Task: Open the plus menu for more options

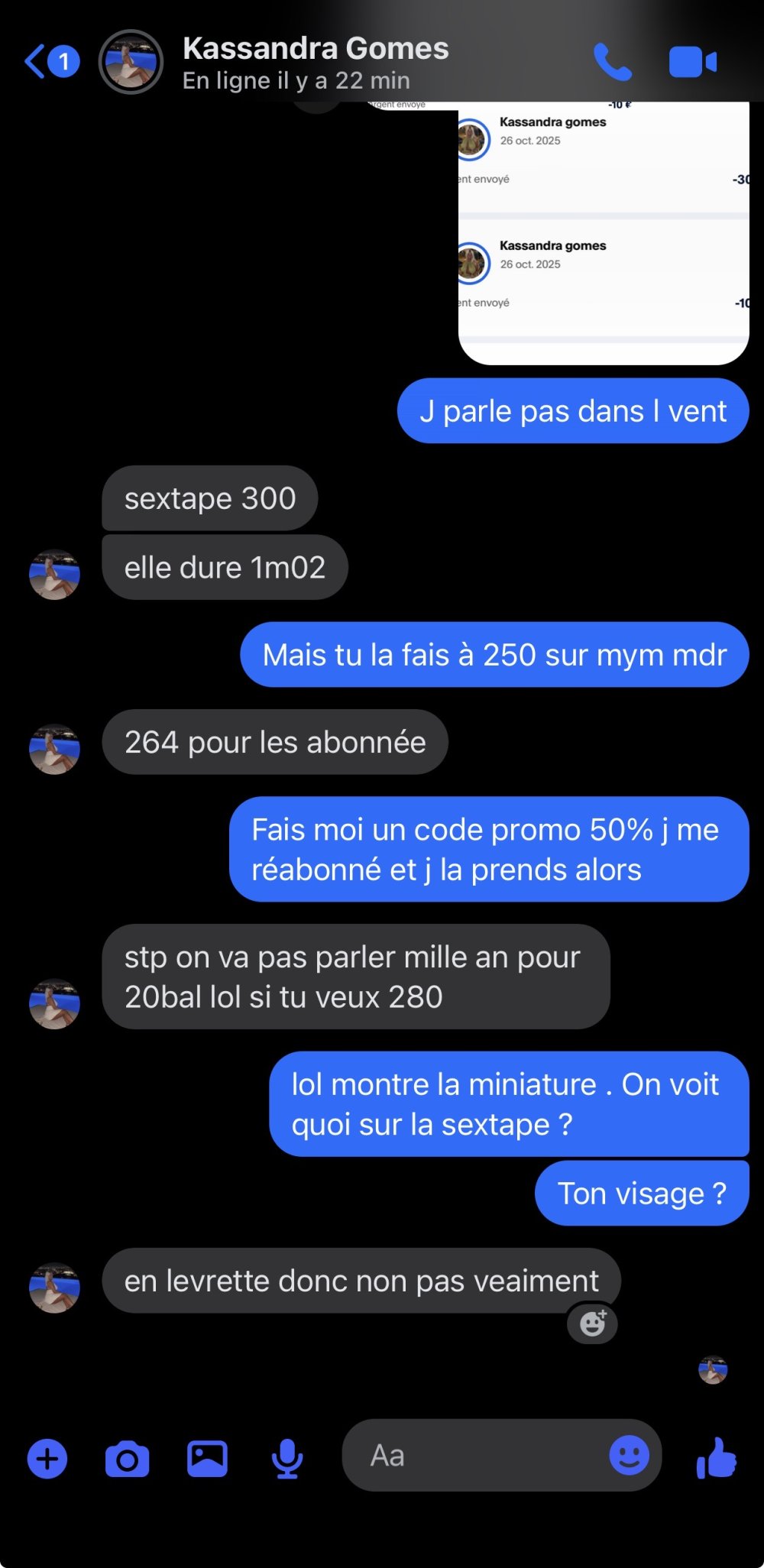Action: (x=47, y=1459)
